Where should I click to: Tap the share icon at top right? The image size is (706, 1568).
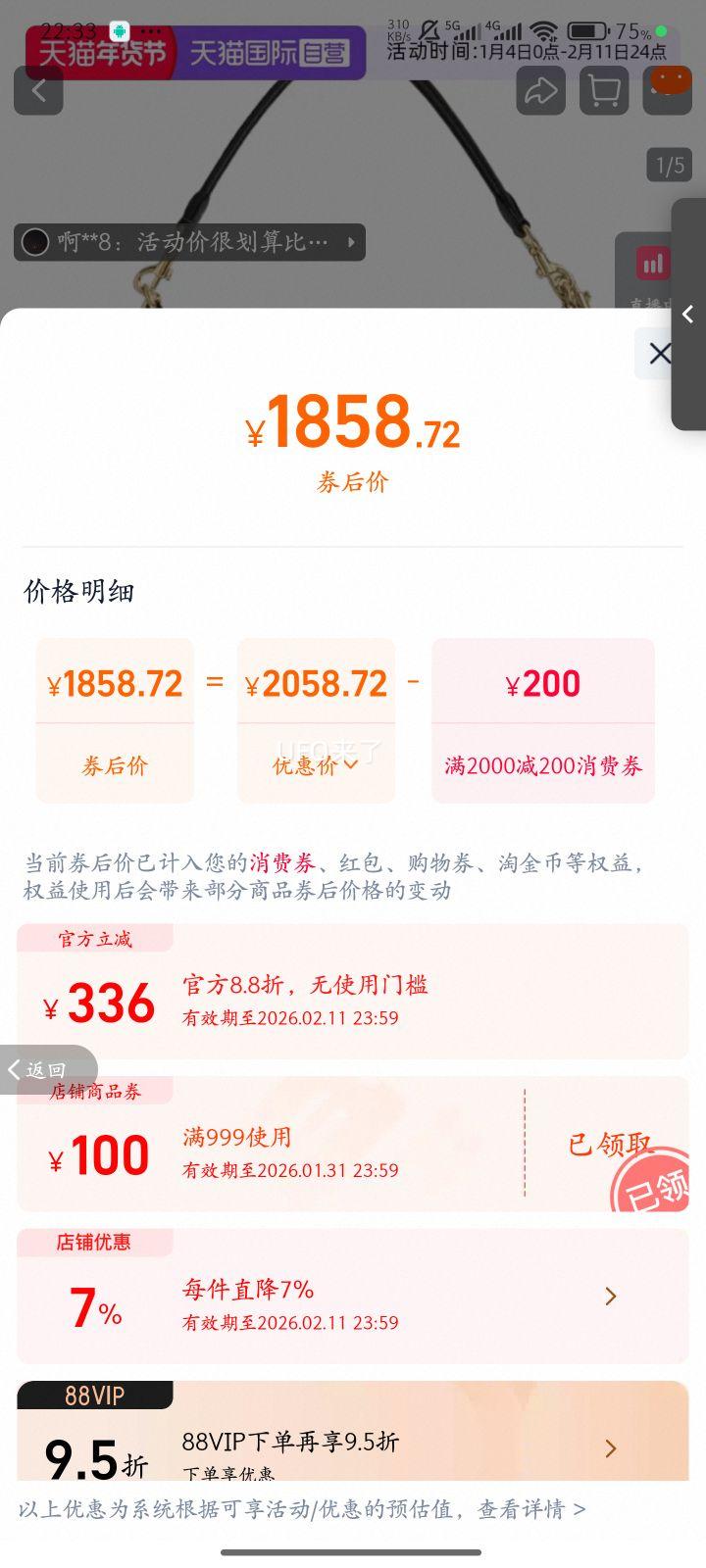coord(538,90)
